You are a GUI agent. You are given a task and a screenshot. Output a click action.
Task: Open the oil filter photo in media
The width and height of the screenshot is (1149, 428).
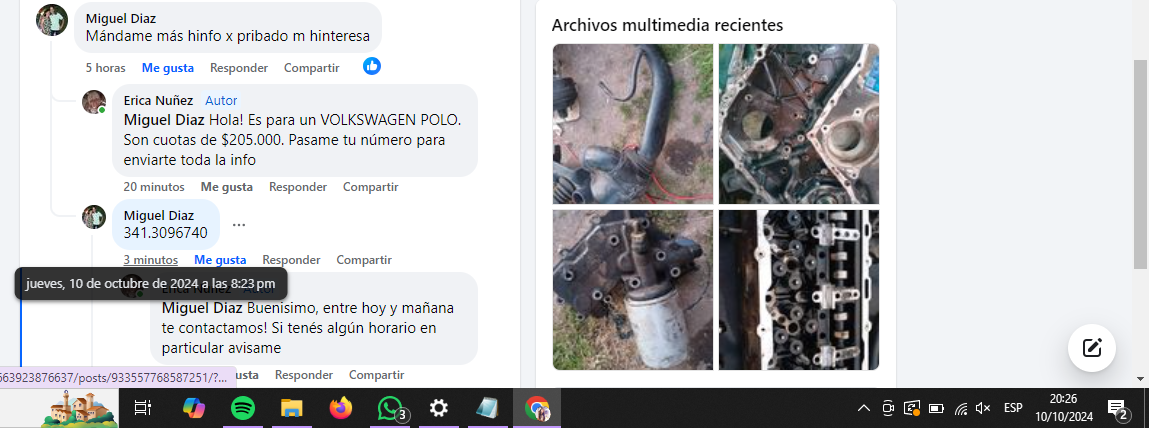[x=632, y=289]
